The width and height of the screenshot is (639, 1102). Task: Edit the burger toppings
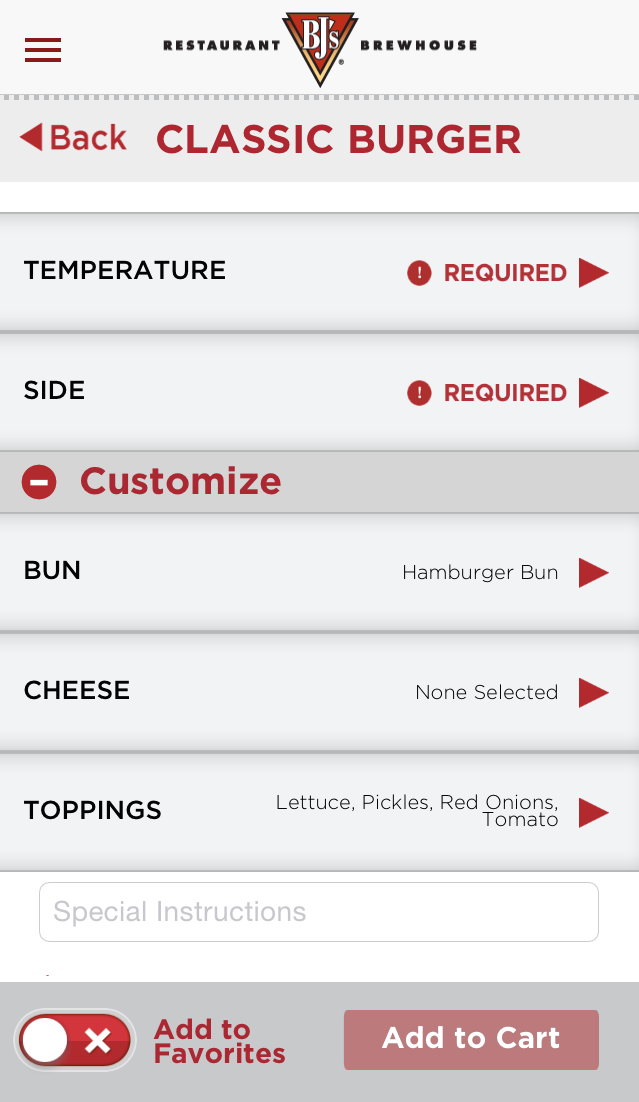click(319, 811)
